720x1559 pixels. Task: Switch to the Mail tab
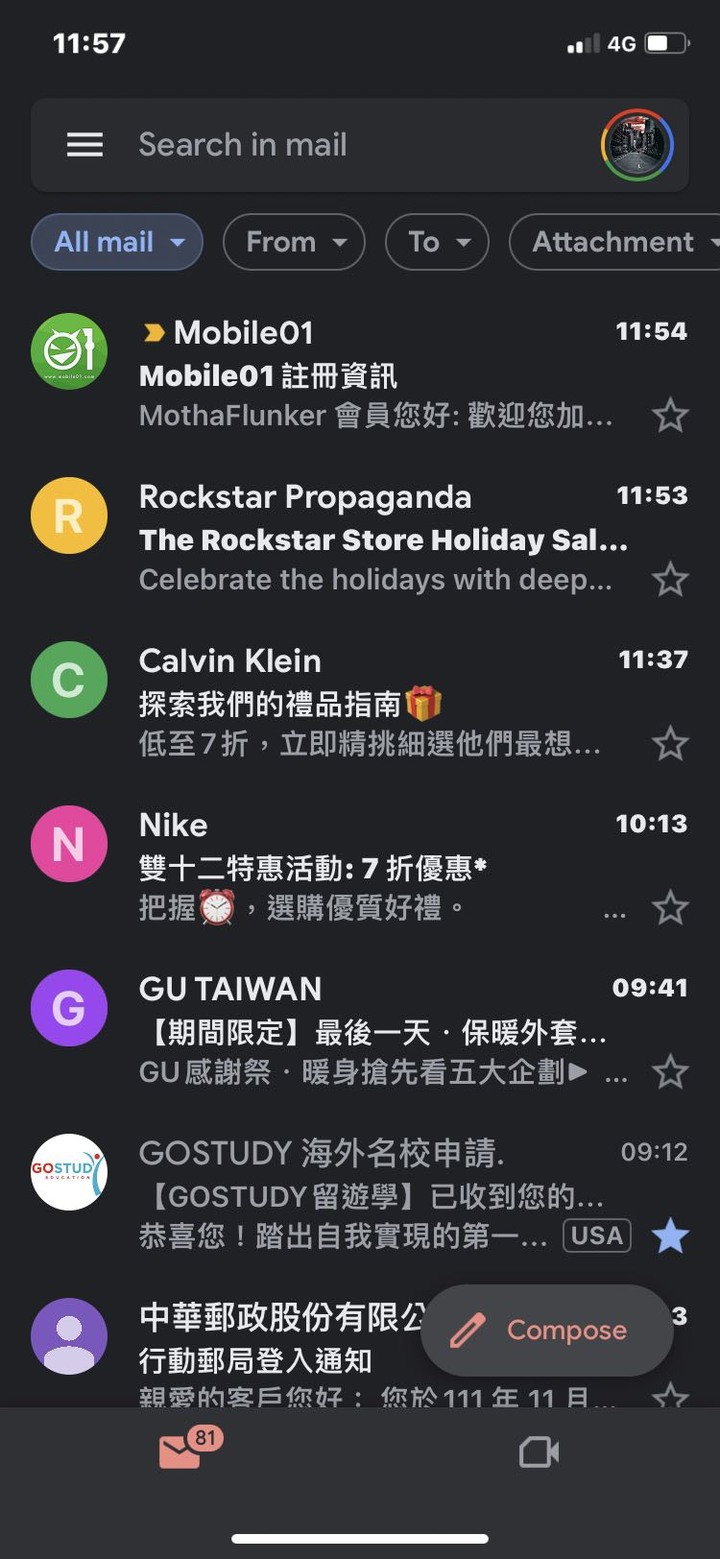[x=182, y=1451]
